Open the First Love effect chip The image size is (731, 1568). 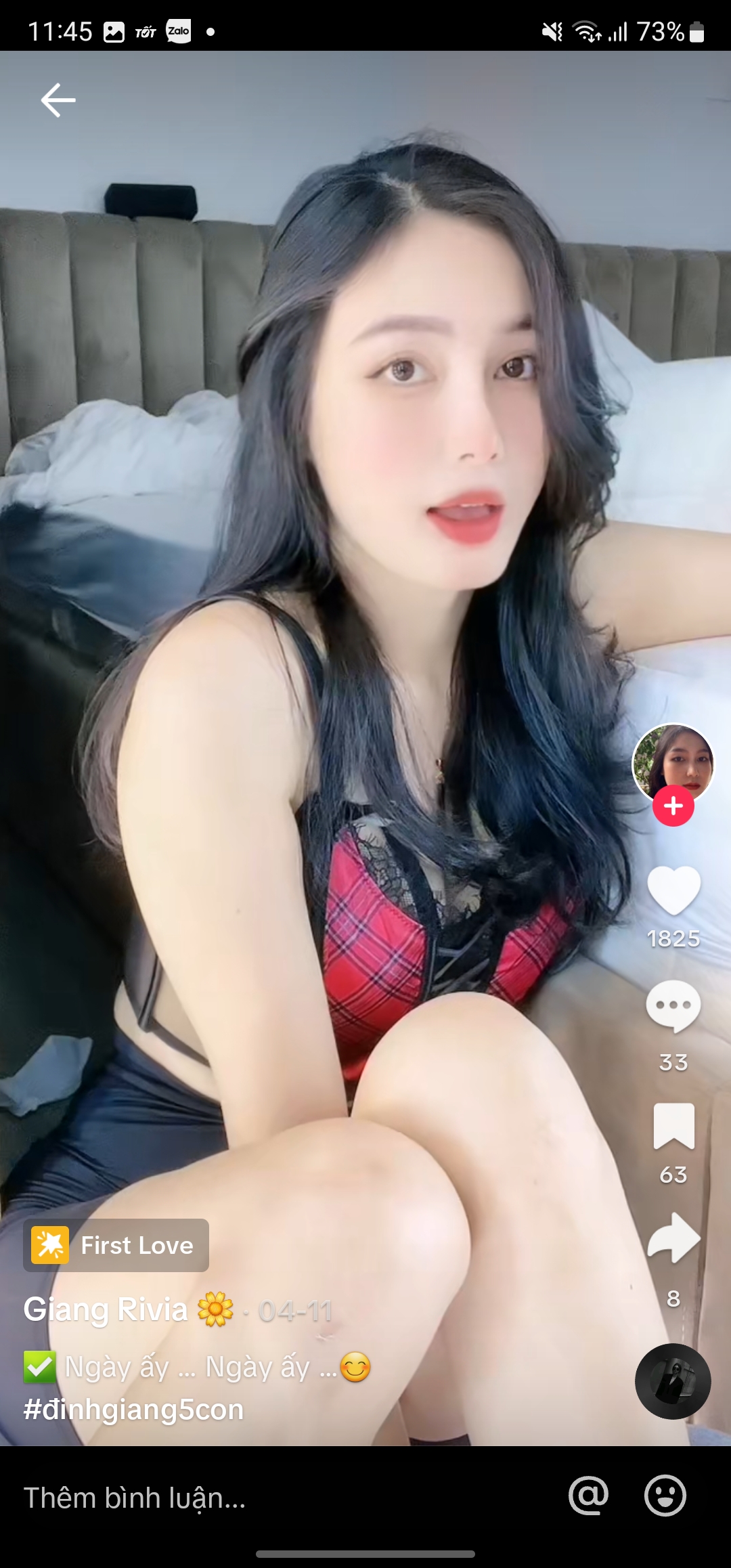(116, 1245)
